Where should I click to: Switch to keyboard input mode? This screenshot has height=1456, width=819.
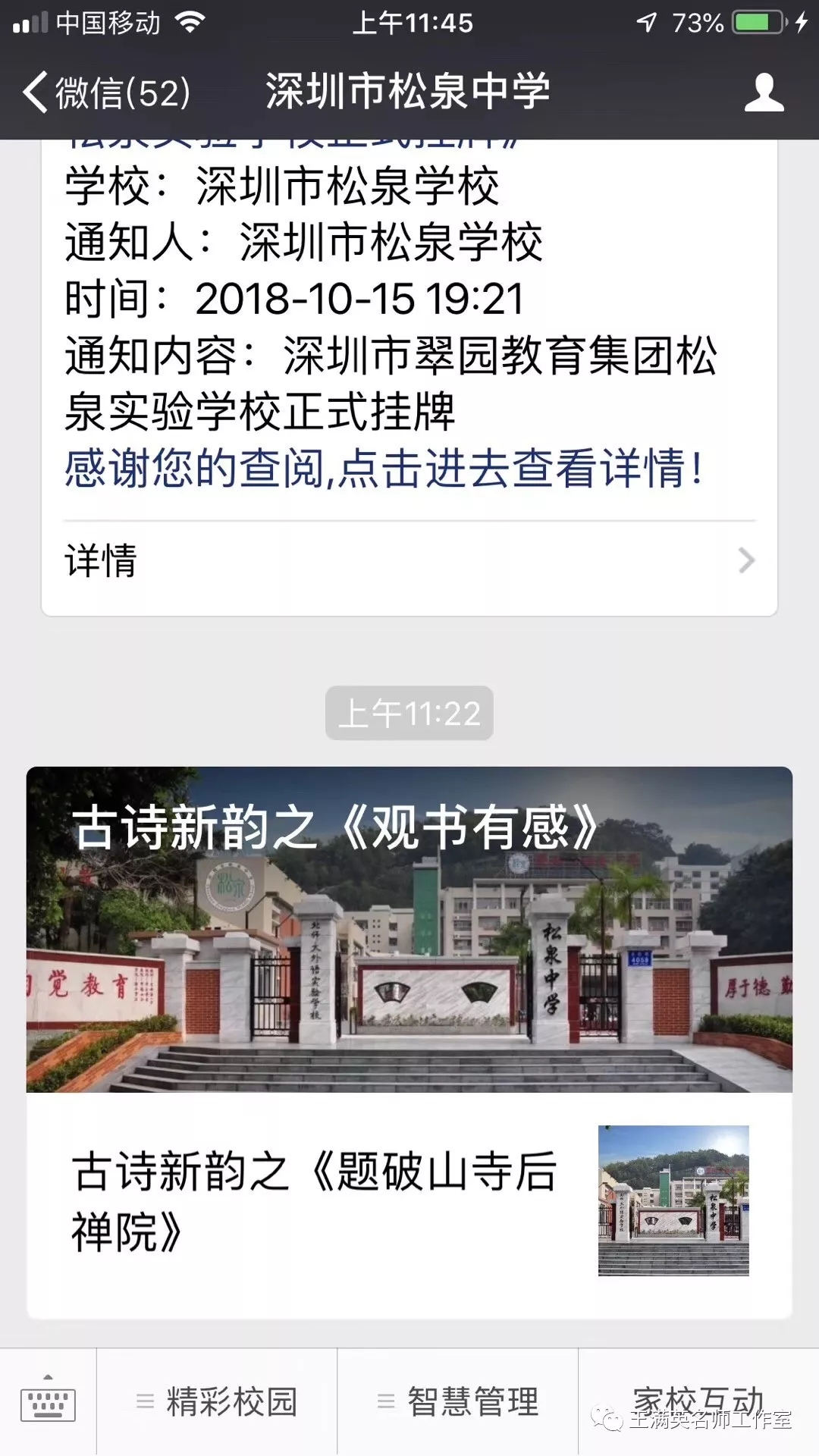click(48, 1403)
